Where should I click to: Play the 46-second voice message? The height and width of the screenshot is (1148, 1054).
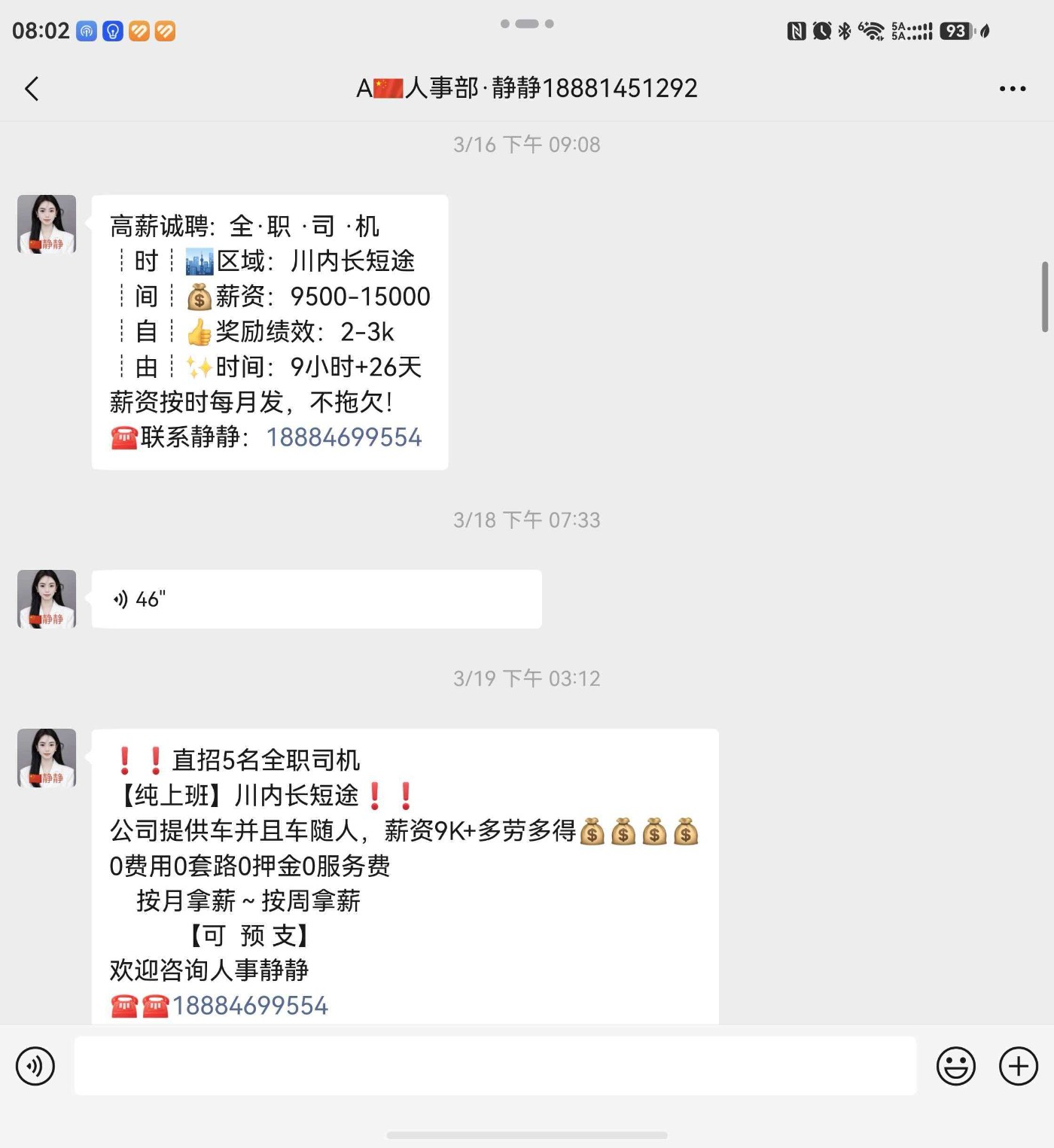click(x=316, y=599)
